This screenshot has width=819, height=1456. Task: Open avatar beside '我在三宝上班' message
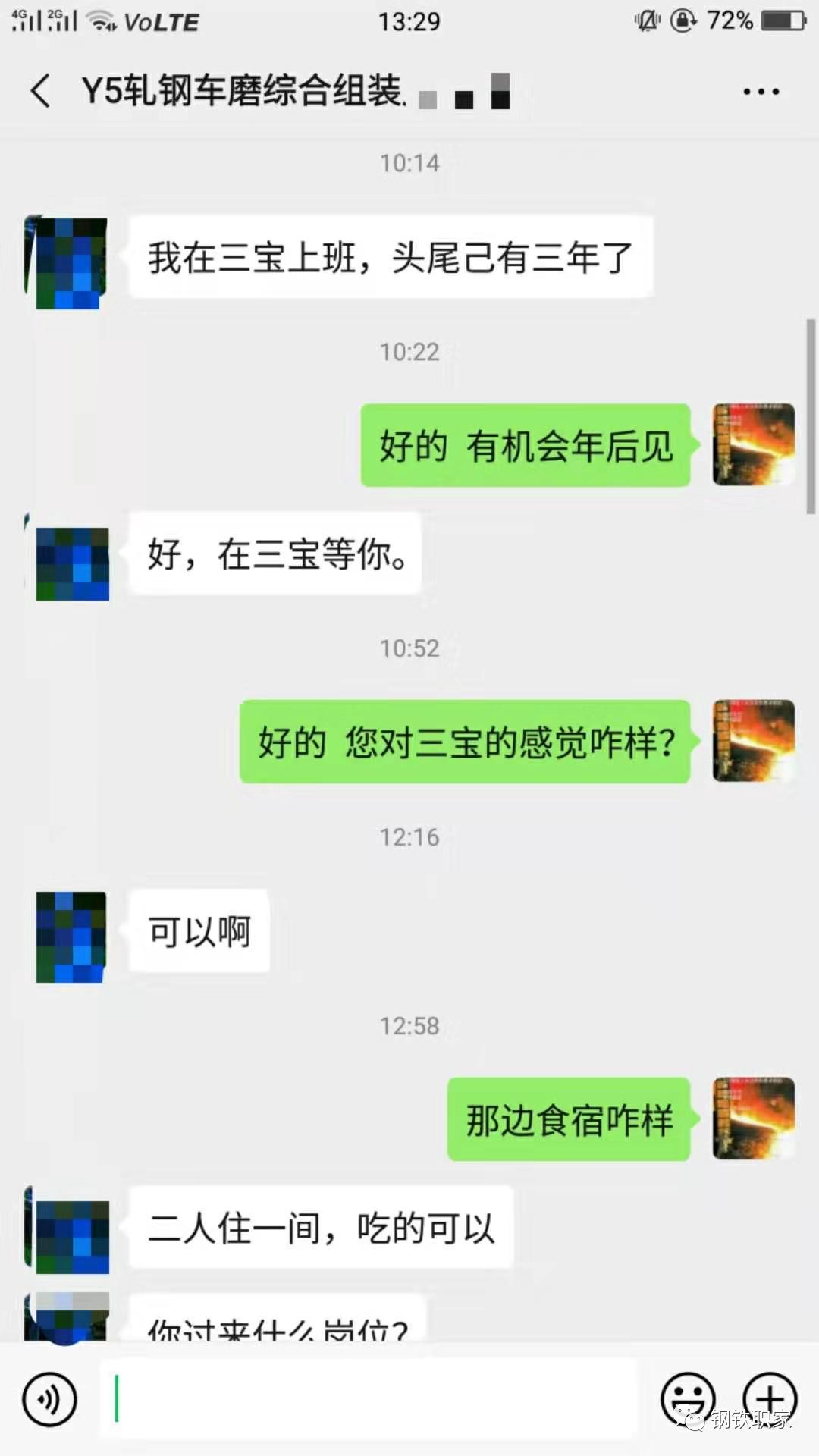70,262
